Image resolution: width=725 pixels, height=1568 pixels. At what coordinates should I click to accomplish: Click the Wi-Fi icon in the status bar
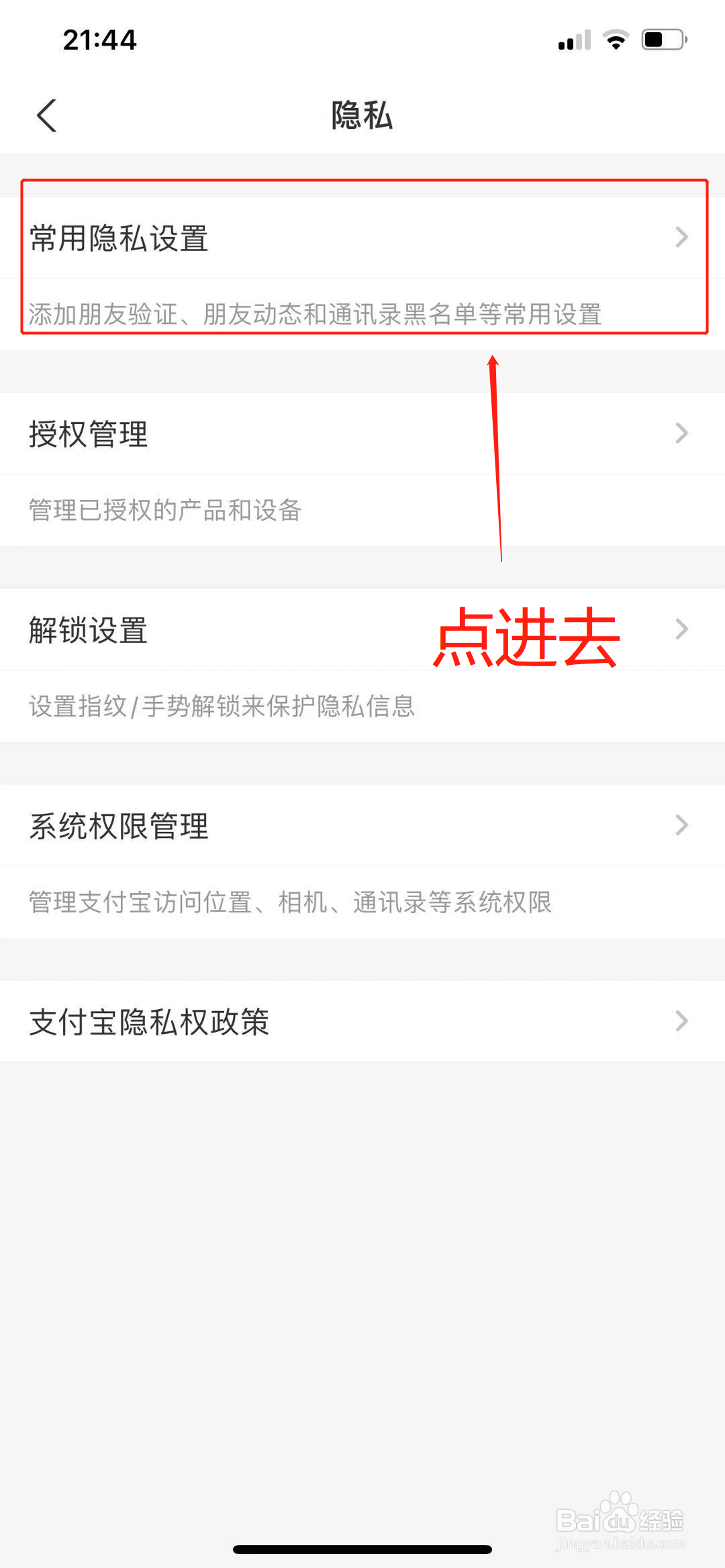point(615,40)
